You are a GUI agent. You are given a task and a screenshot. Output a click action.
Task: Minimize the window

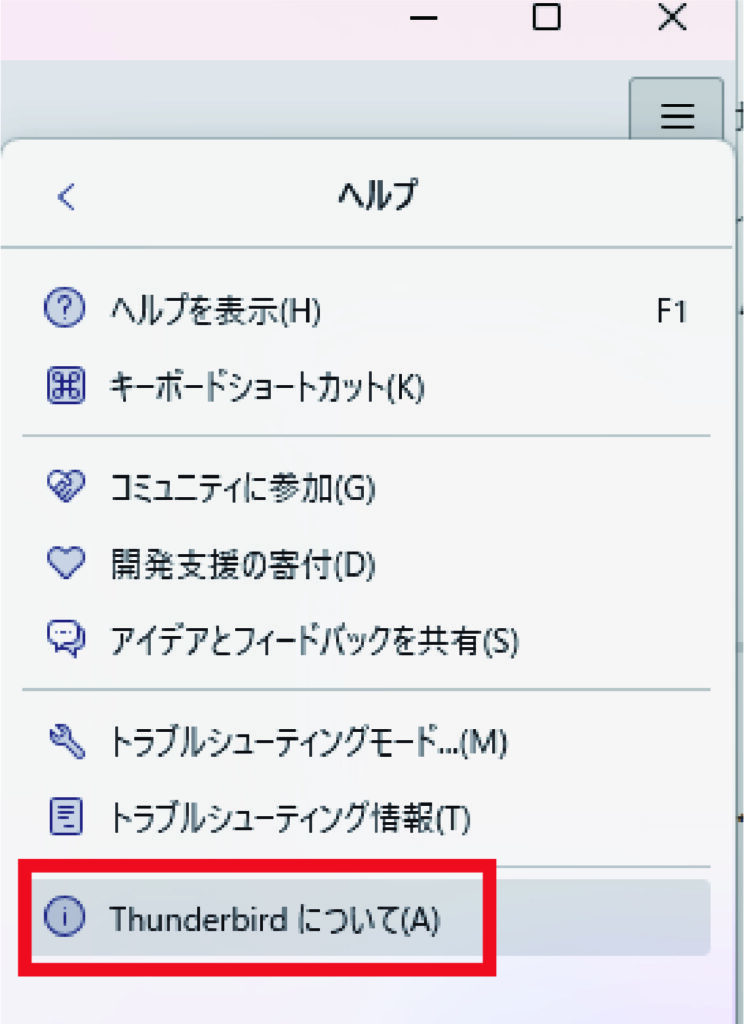(x=424, y=18)
